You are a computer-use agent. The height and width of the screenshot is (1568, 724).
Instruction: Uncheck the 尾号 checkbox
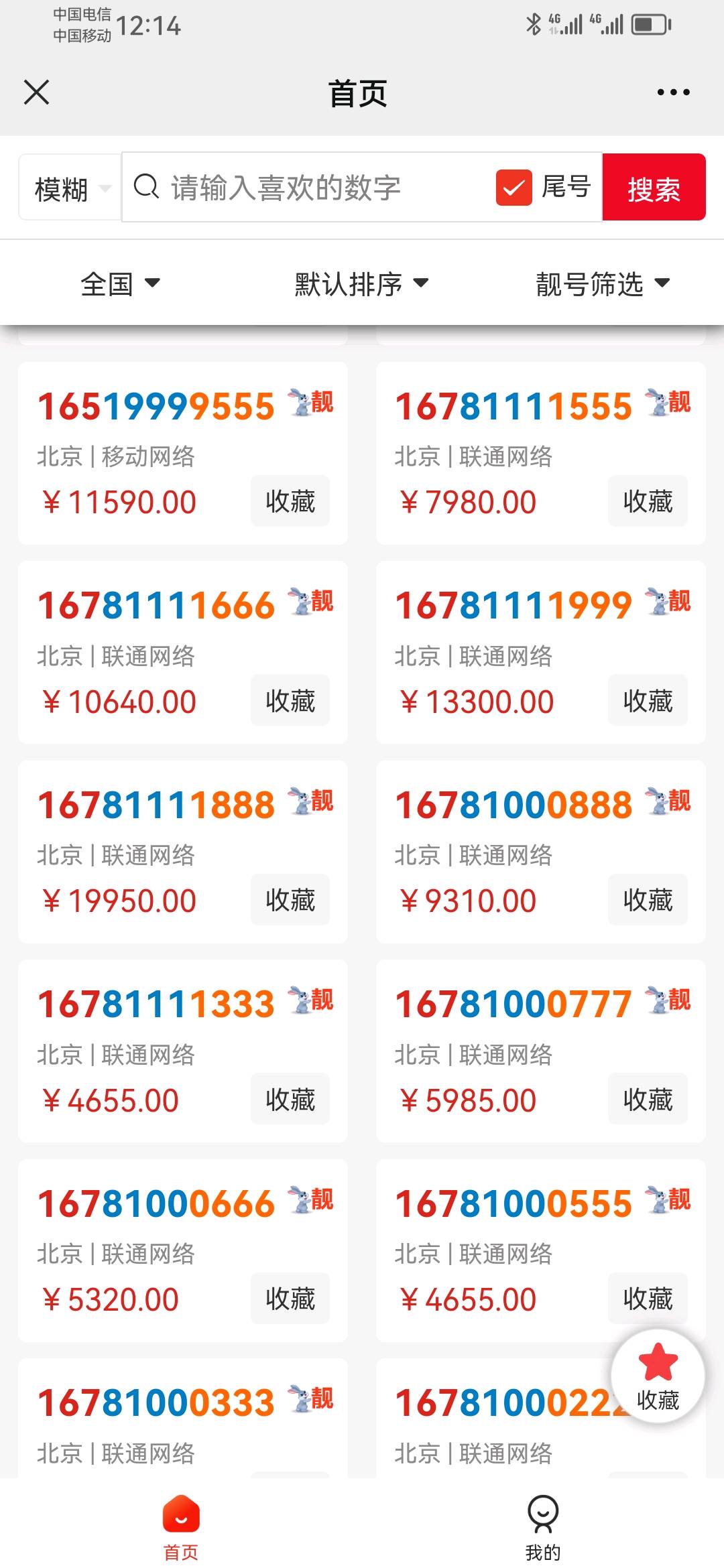pyautogui.click(x=514, y=187)
